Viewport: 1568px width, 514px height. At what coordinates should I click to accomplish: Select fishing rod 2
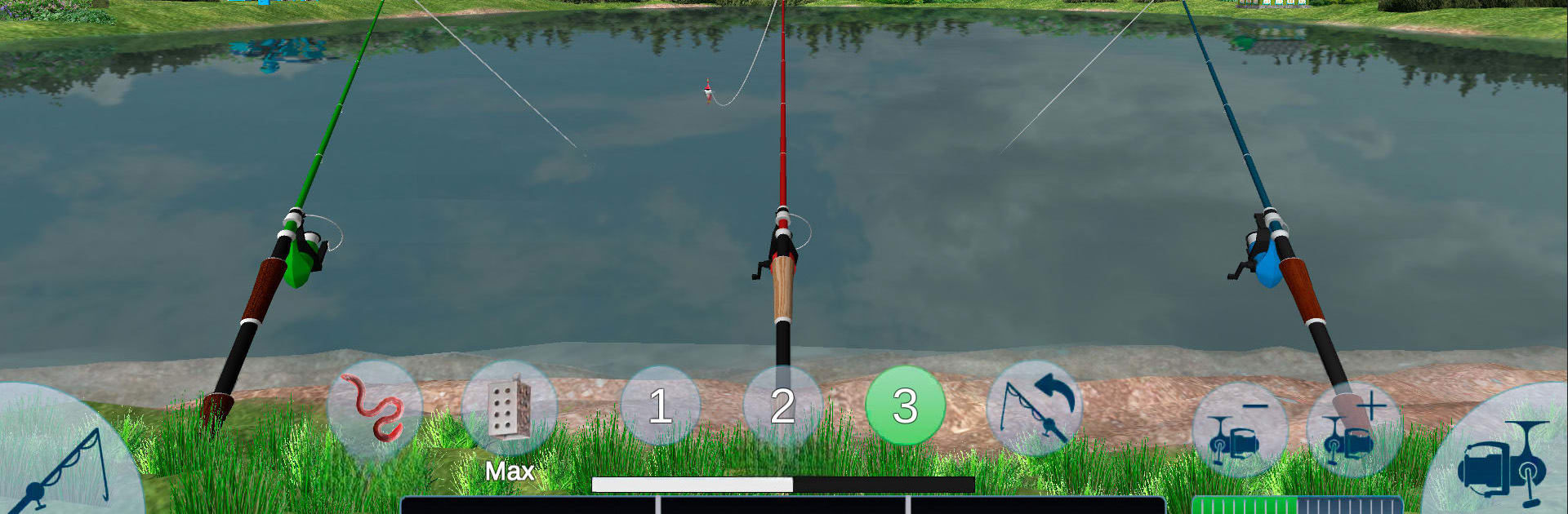[x=782, y=405]
